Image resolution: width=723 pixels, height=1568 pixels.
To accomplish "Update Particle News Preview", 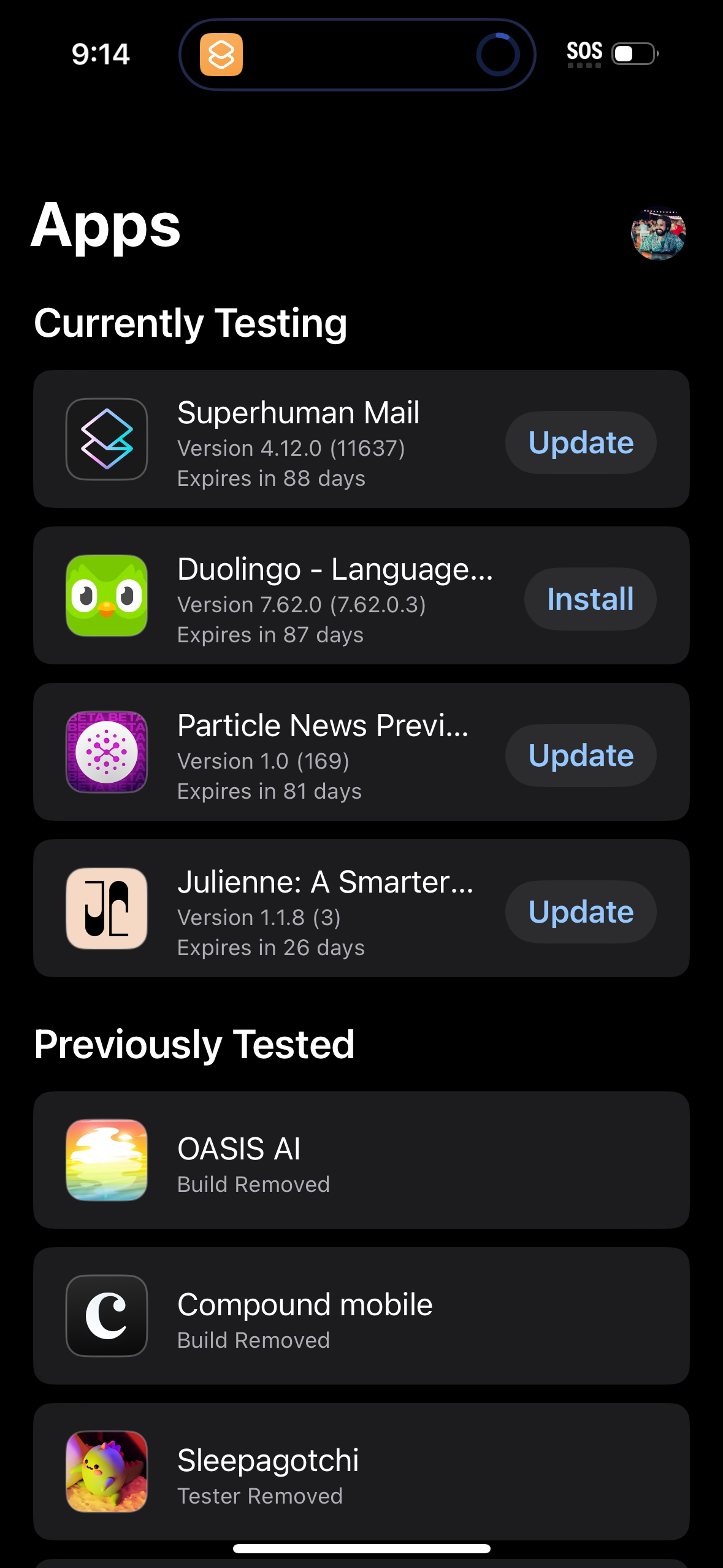I will coord(580,755).
